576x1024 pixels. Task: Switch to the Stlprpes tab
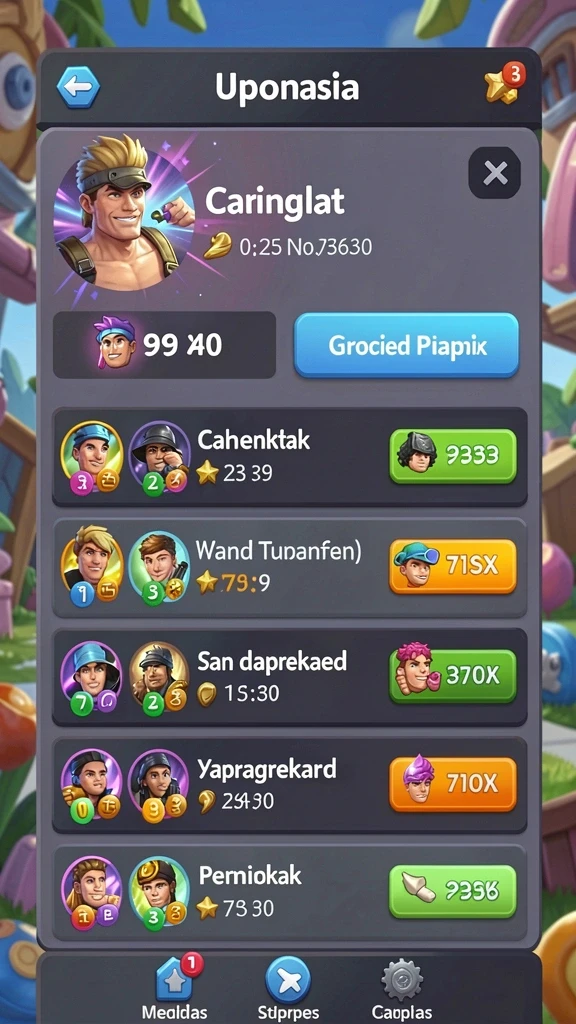(287, 987)
